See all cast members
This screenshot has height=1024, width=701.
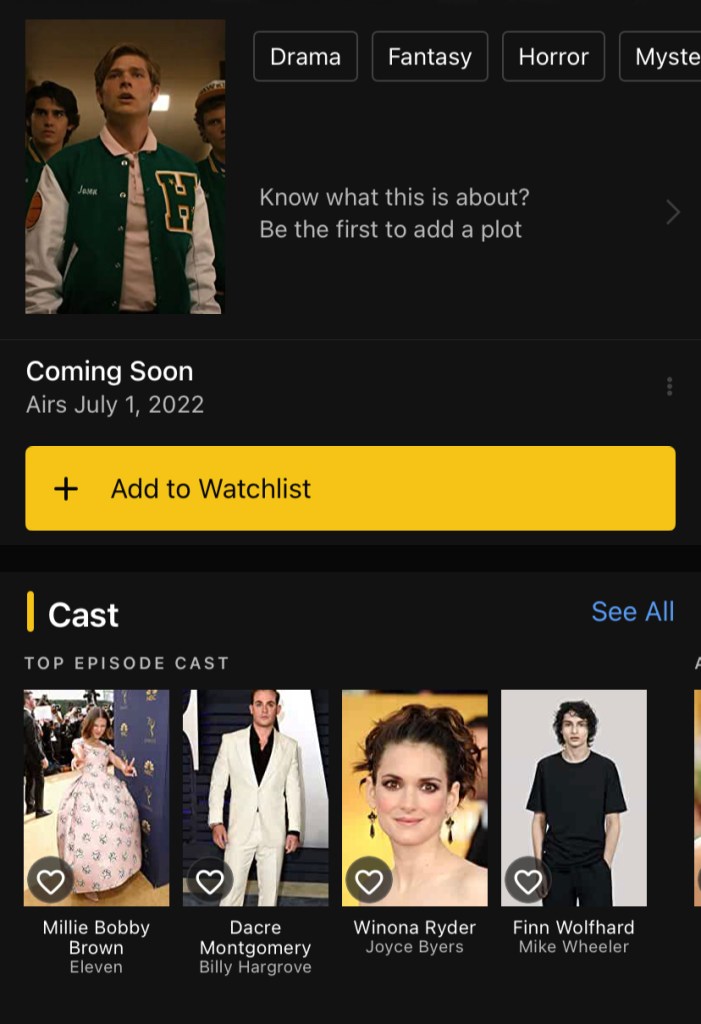(x=632, y=612)
